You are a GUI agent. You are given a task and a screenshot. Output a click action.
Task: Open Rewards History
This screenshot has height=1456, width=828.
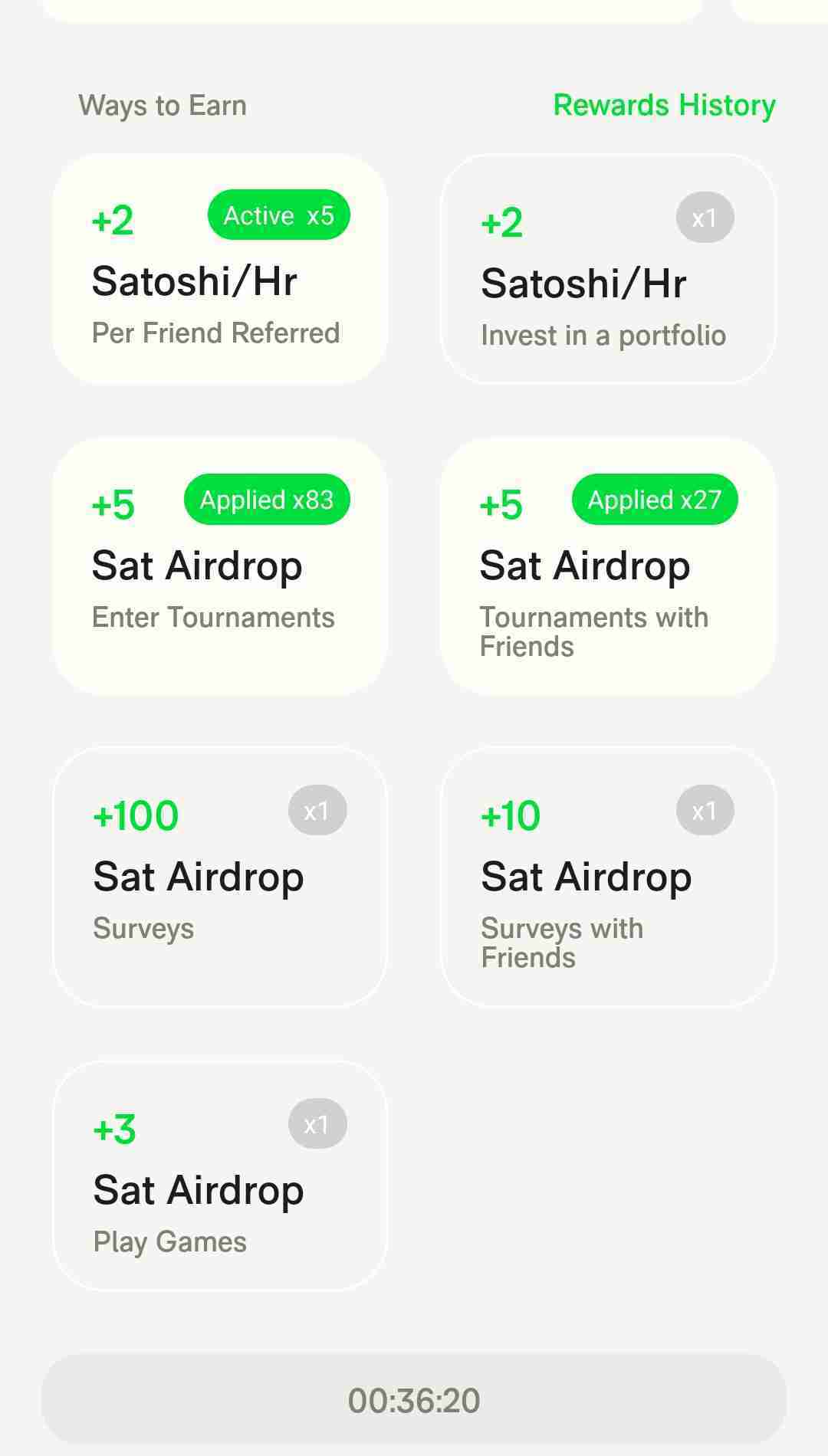coord(664,105)
